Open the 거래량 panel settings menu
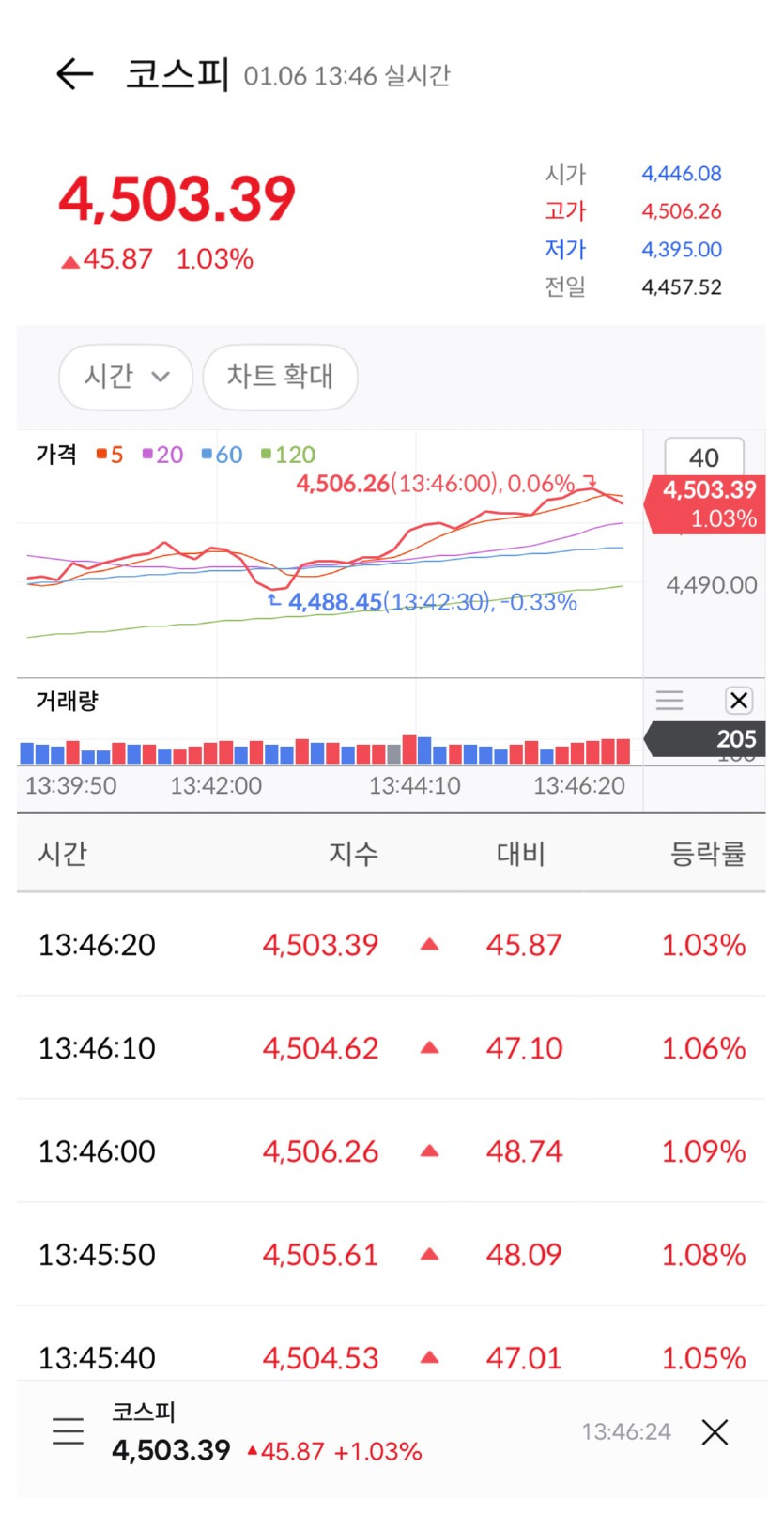The height and width of the screenshot is (1530, 784). click(669, 700)
